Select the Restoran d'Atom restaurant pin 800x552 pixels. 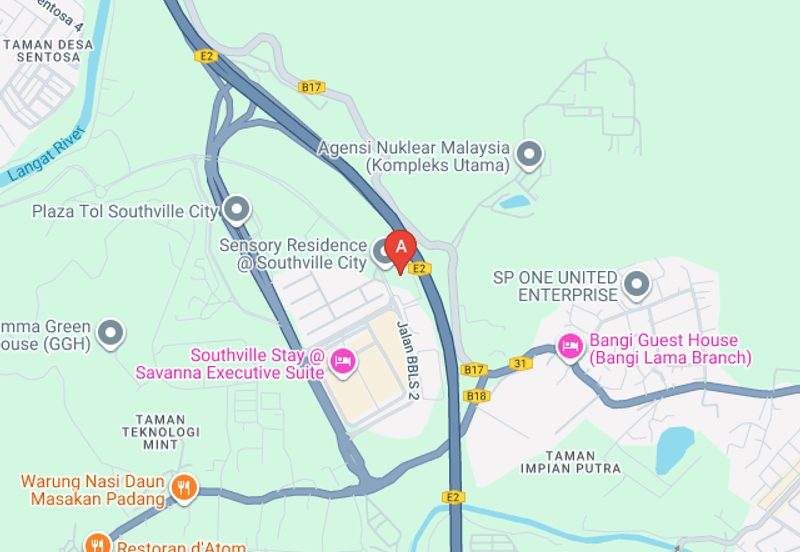97,543
